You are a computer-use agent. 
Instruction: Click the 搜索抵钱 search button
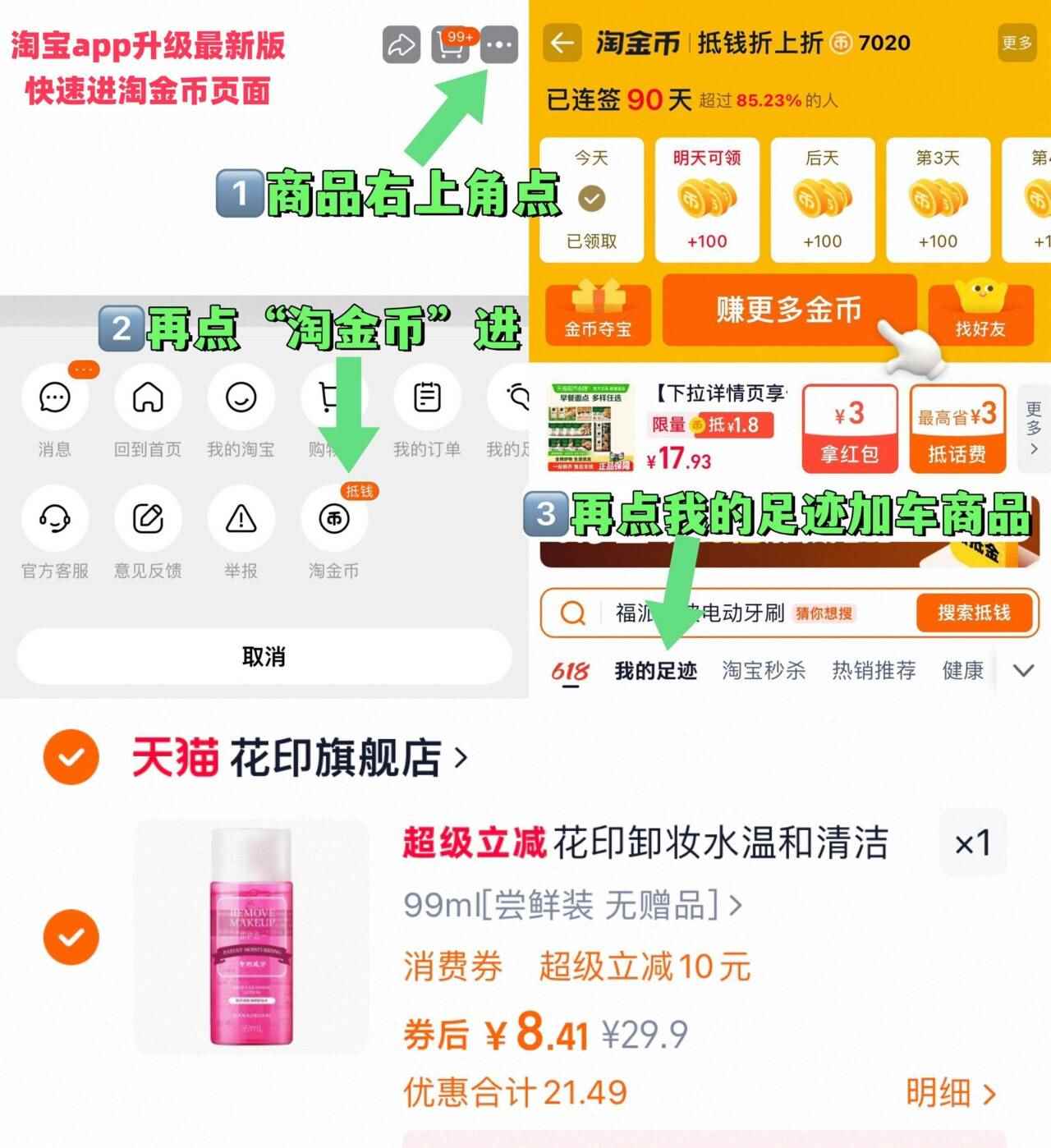click(x=974, y=612)
